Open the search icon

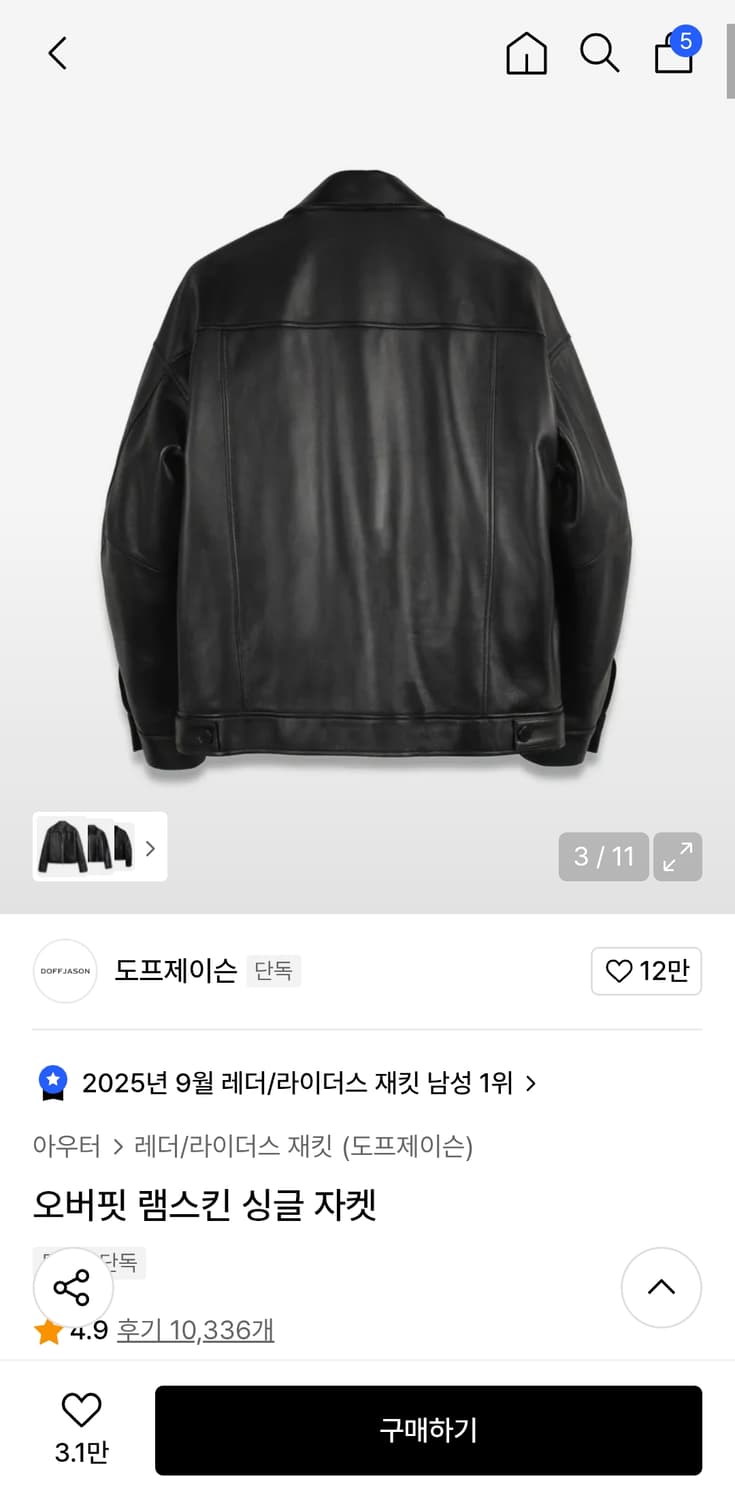click(599, 53)
